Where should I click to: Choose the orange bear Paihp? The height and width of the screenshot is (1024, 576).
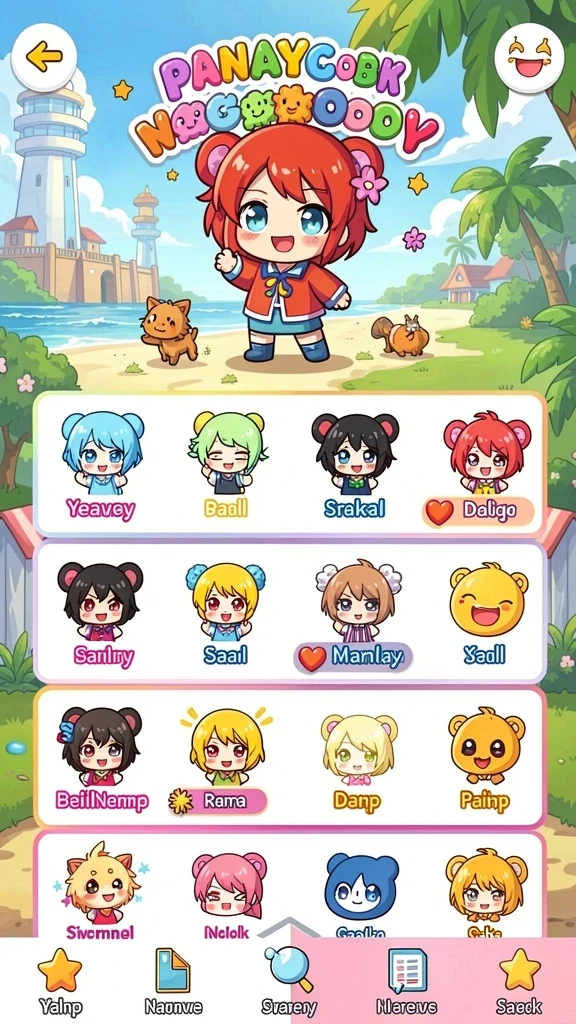pyautogui.click(x=485, y=760)
